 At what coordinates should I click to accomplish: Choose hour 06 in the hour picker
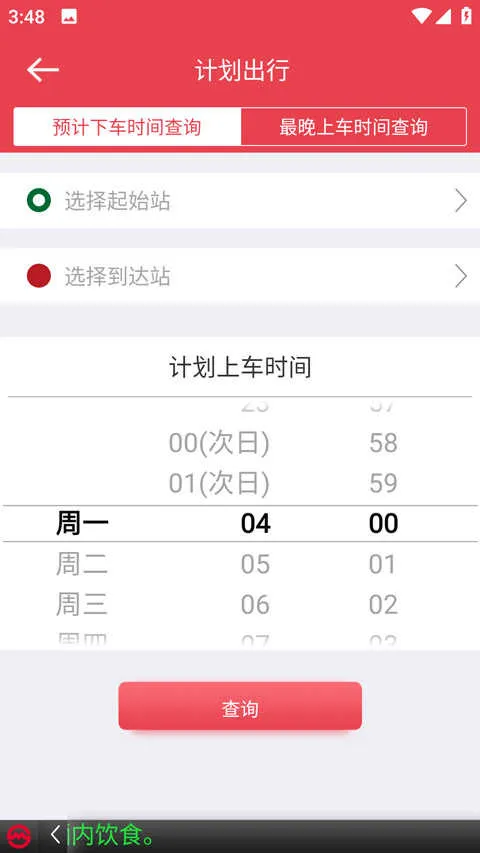255,605
